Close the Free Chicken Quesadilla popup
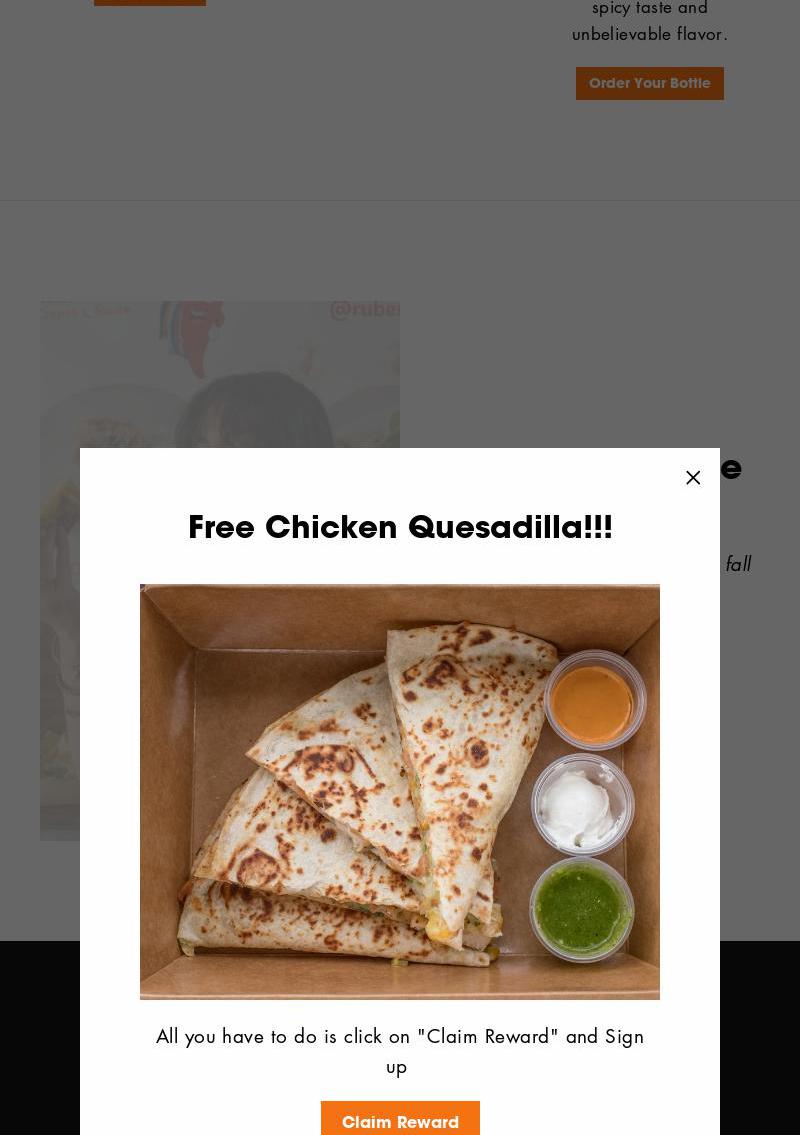This screenshot has width=800, height=1135. [x=693, y=478]
